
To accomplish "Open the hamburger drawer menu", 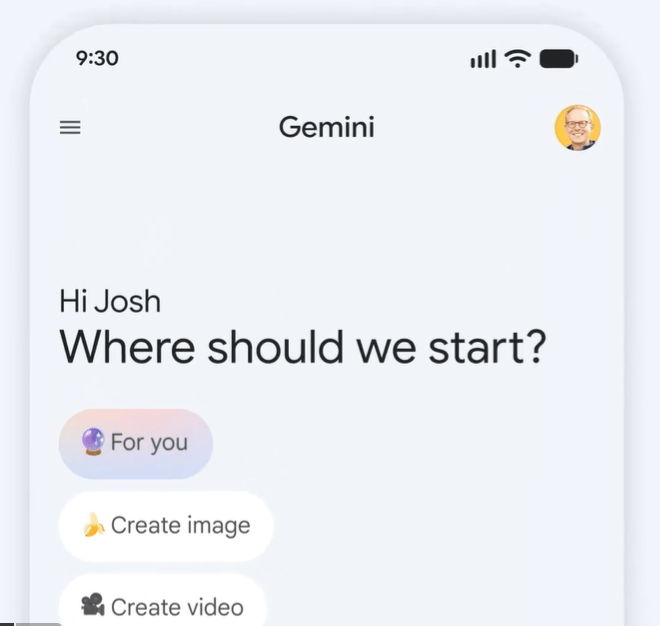I will click(70, 128).
